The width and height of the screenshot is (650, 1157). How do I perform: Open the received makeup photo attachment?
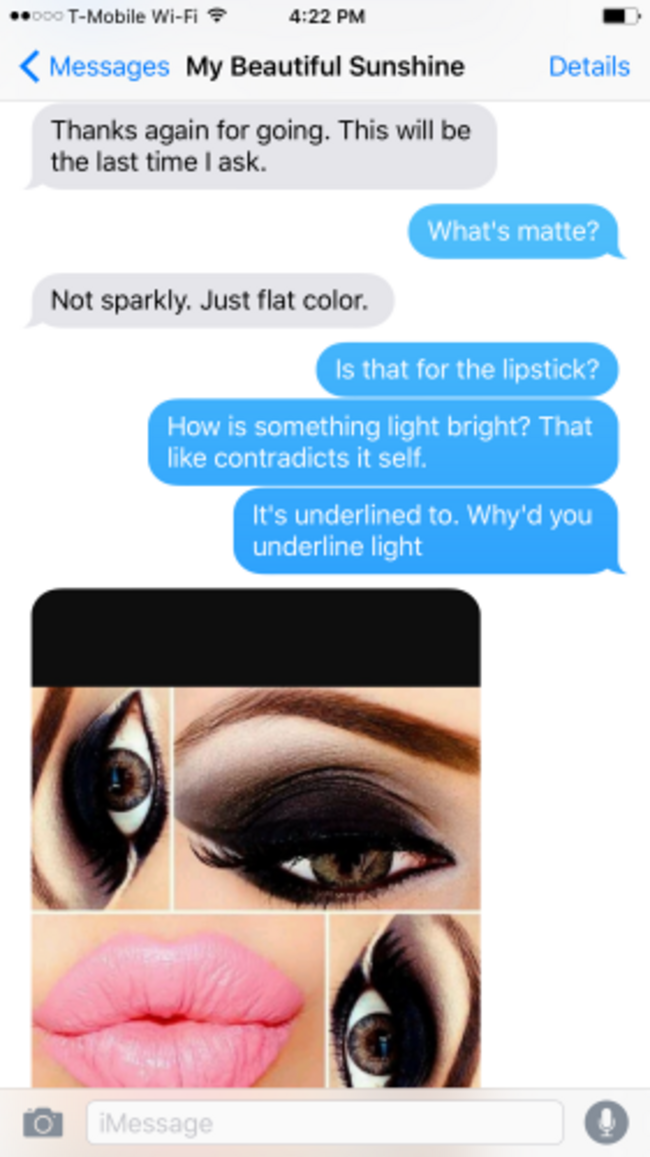[256, 838]
